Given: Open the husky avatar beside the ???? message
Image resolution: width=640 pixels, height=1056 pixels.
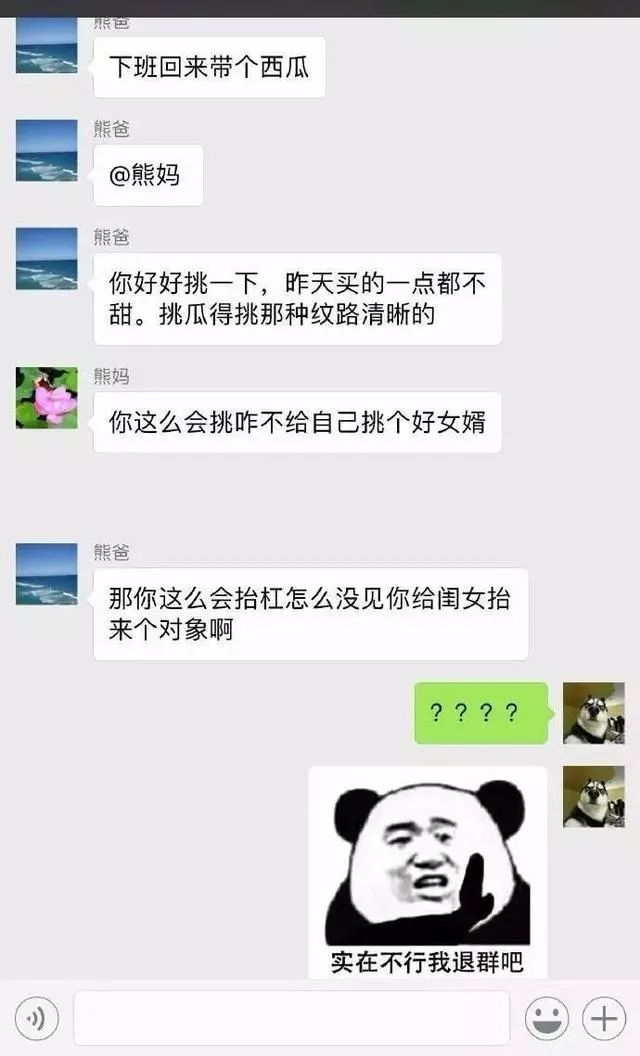Looking at the screenshot, I should click(594, 713).
